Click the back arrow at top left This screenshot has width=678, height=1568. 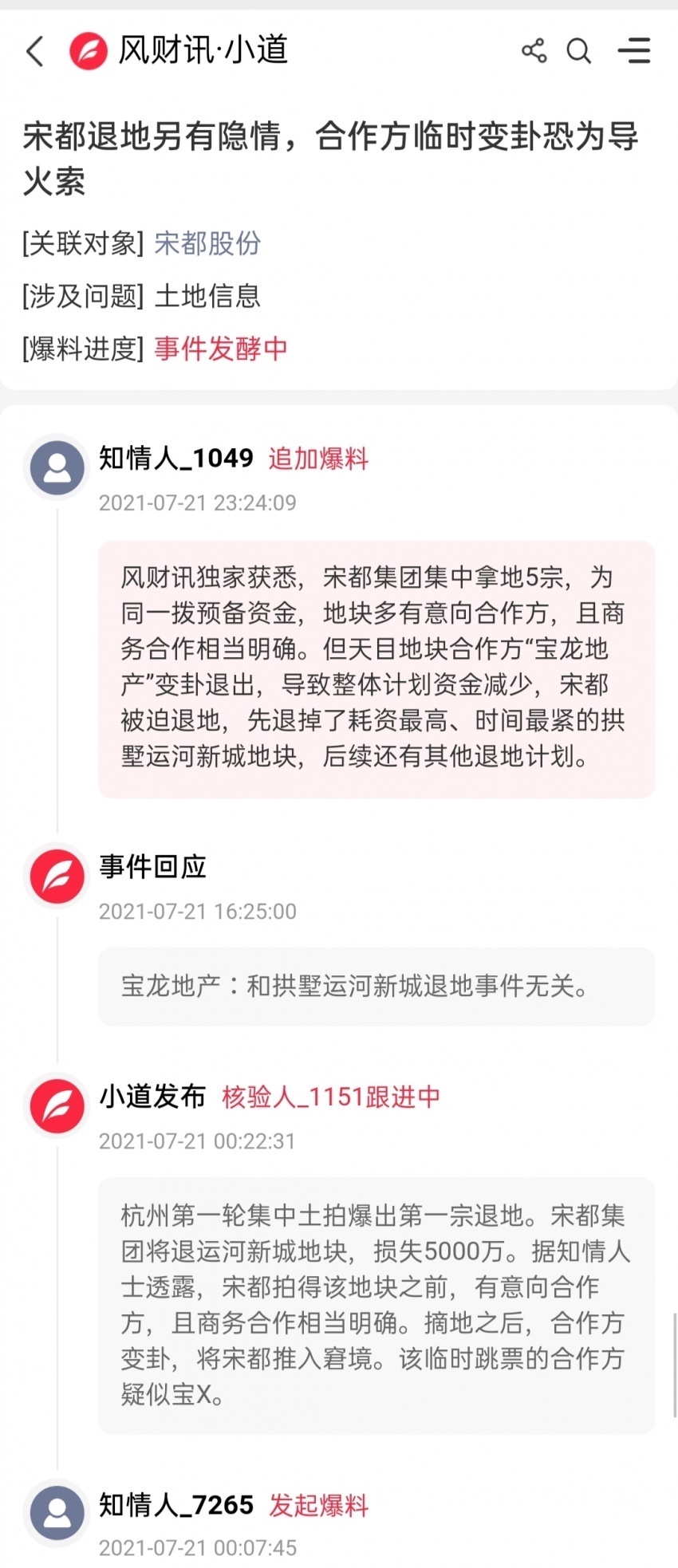click(34, 50)
